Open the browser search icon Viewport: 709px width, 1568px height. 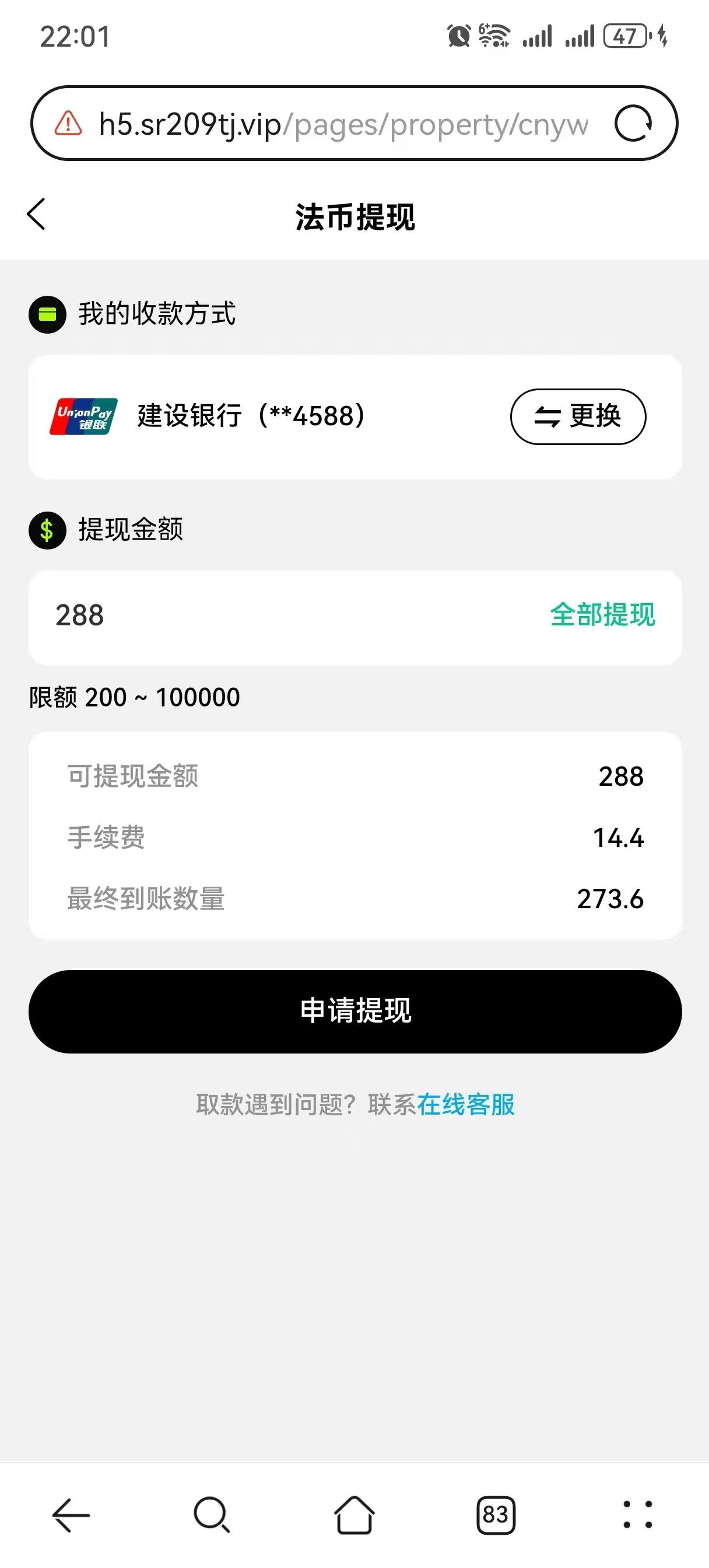tap(212, 1514)
